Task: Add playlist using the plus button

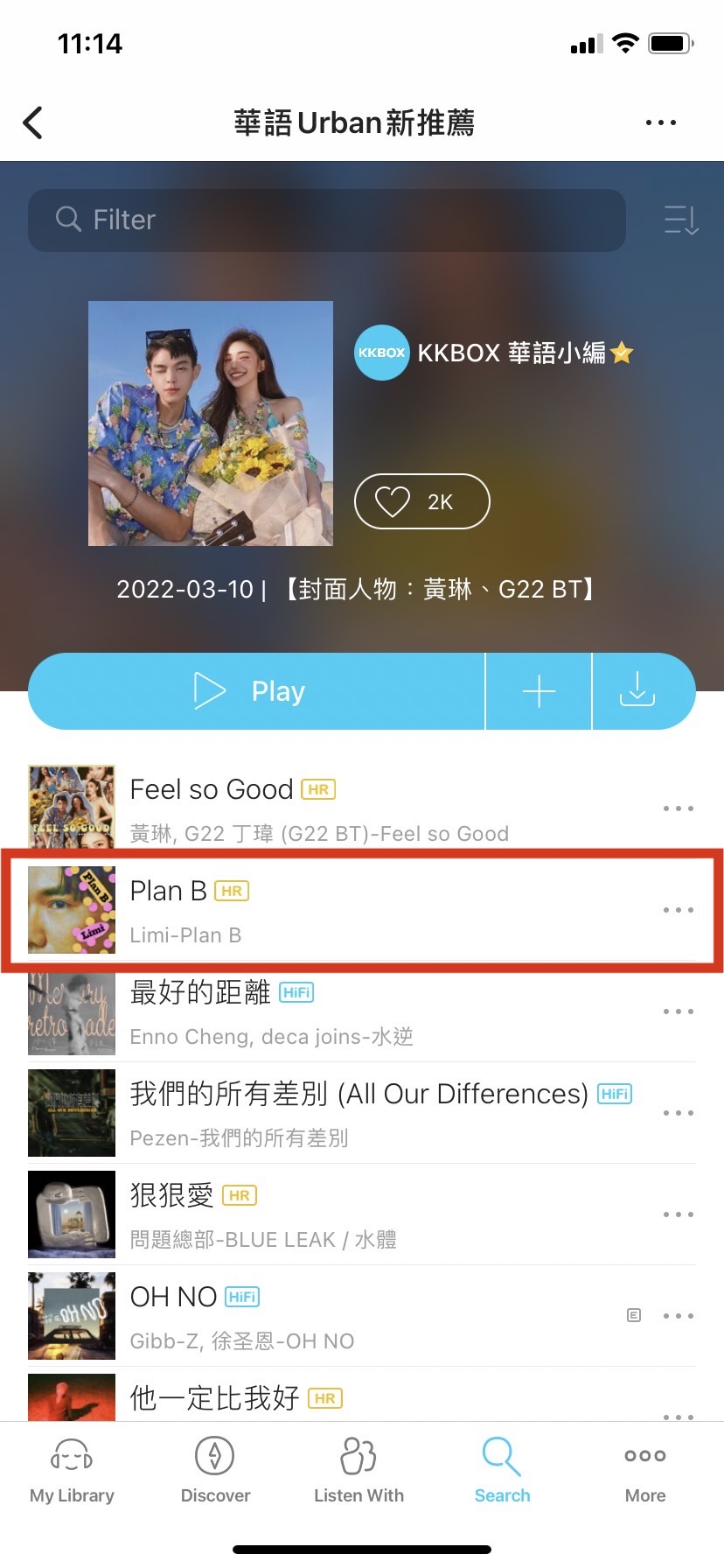Action: coord(539,691)
